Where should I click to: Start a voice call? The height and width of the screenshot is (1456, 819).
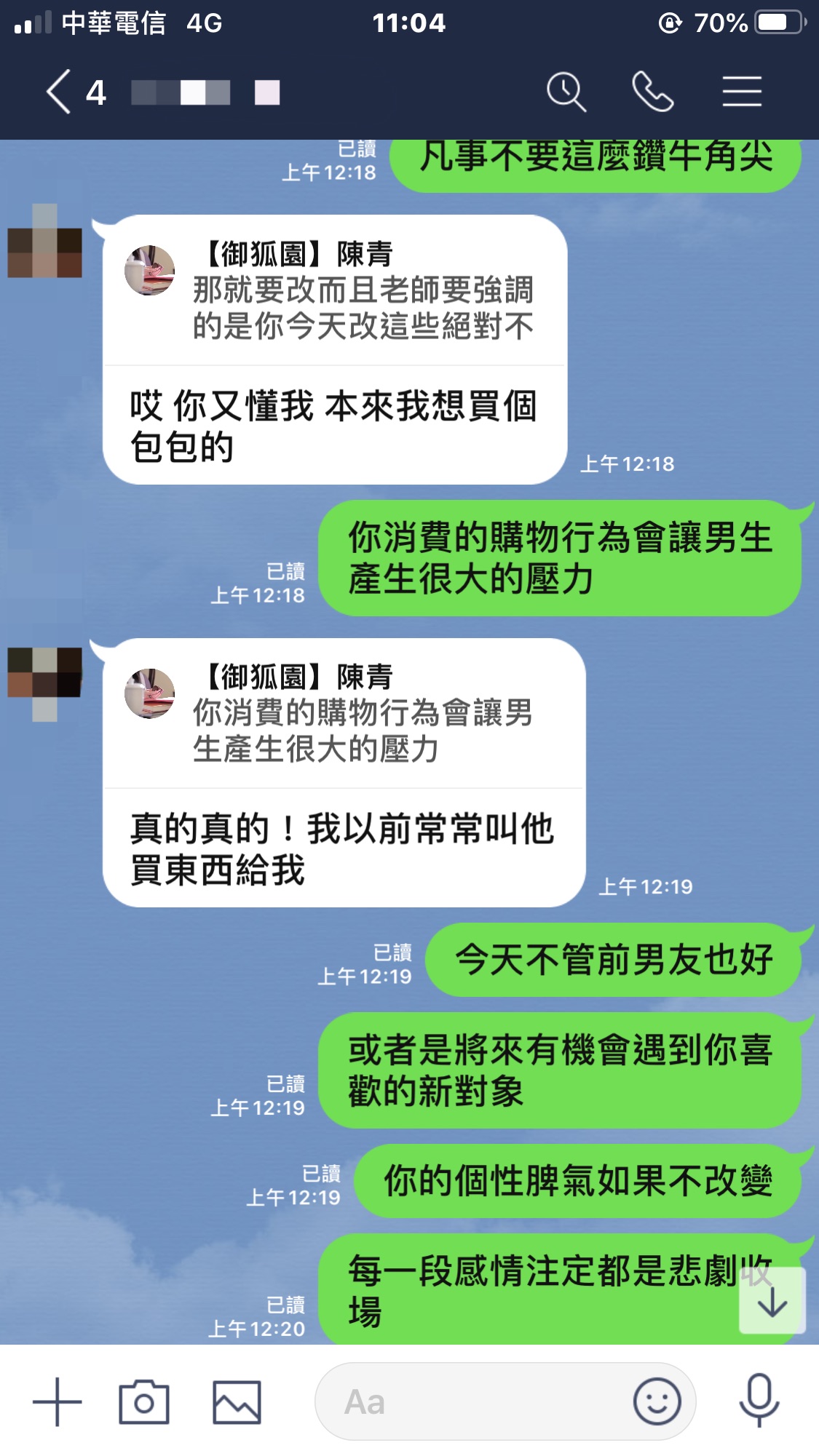[652, 92]
